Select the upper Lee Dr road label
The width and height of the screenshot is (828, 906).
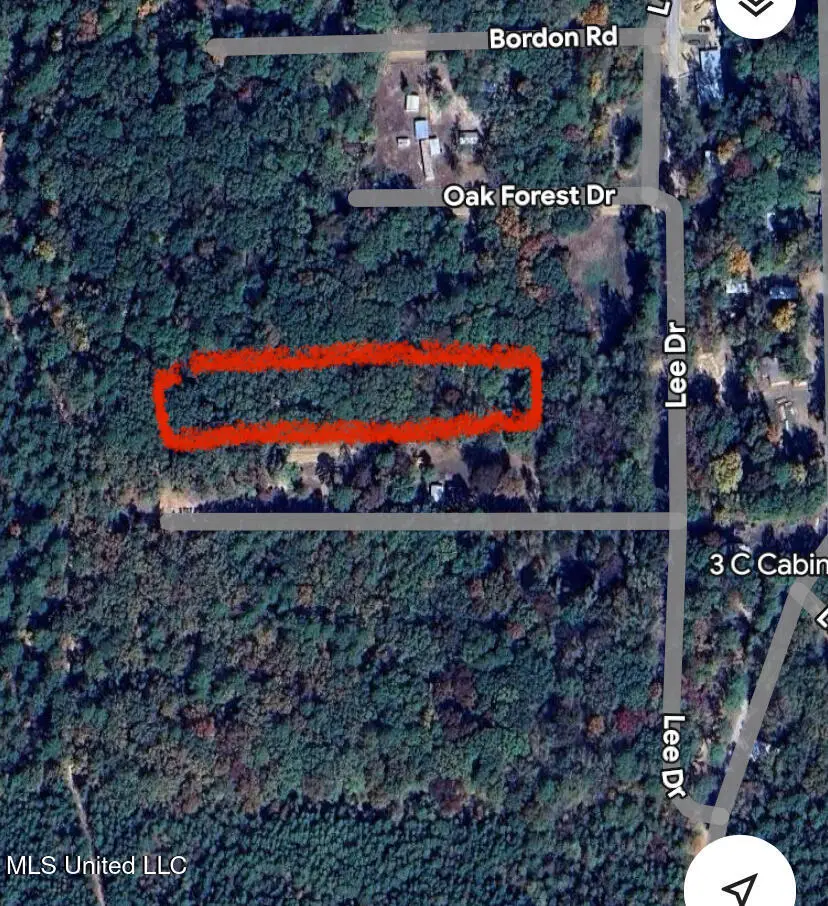click(676, 364)
